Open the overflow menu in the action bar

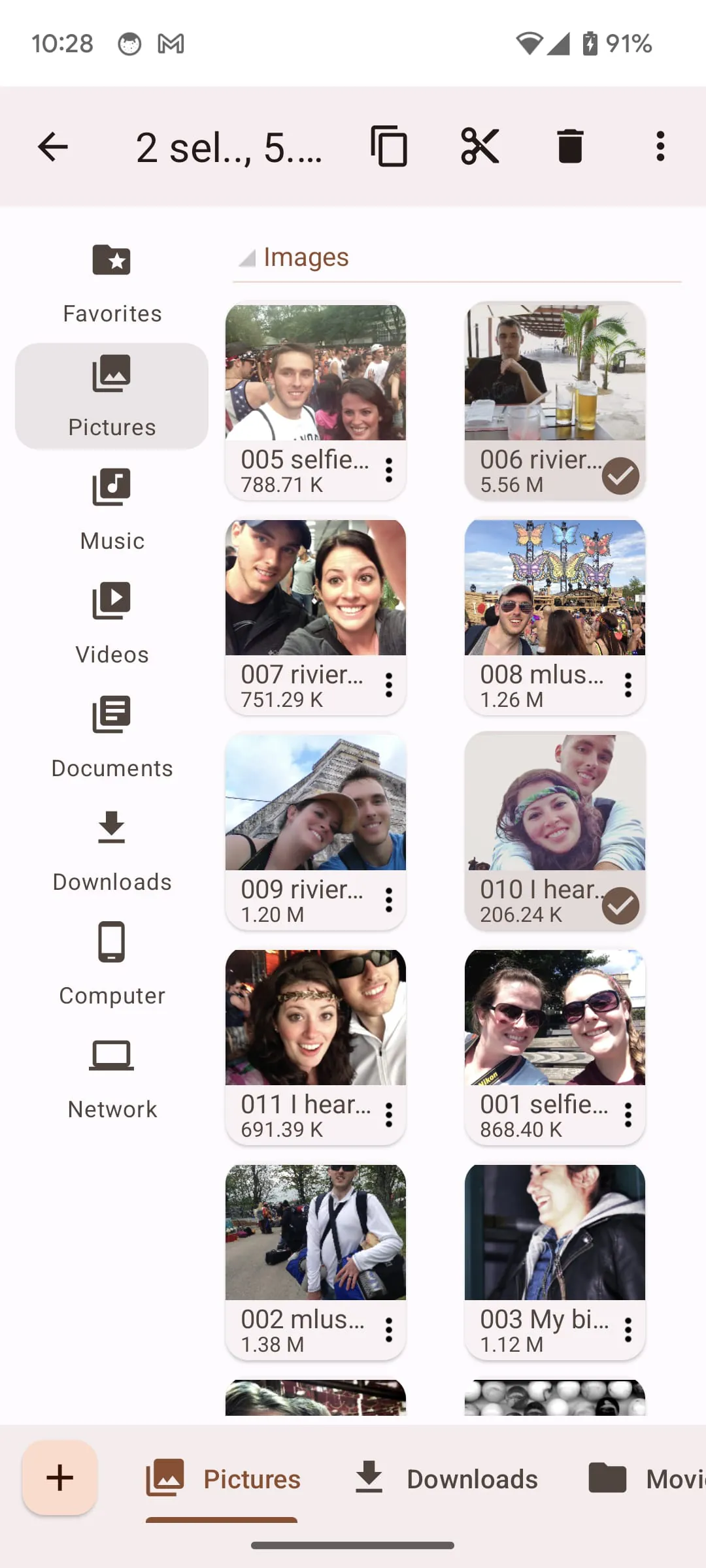pyautogui.click(x=660, y=146)
